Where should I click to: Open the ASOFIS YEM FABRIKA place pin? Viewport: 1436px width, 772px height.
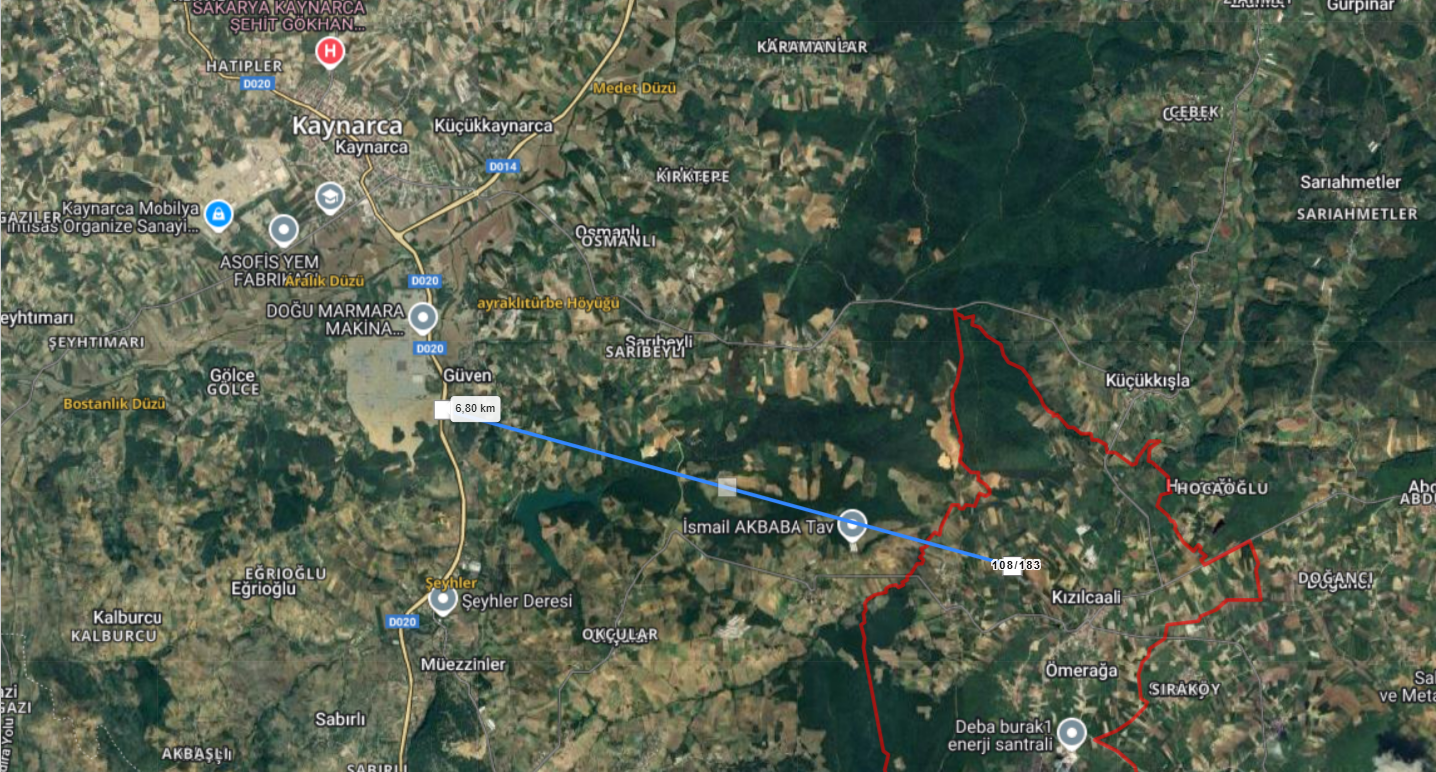285,231
